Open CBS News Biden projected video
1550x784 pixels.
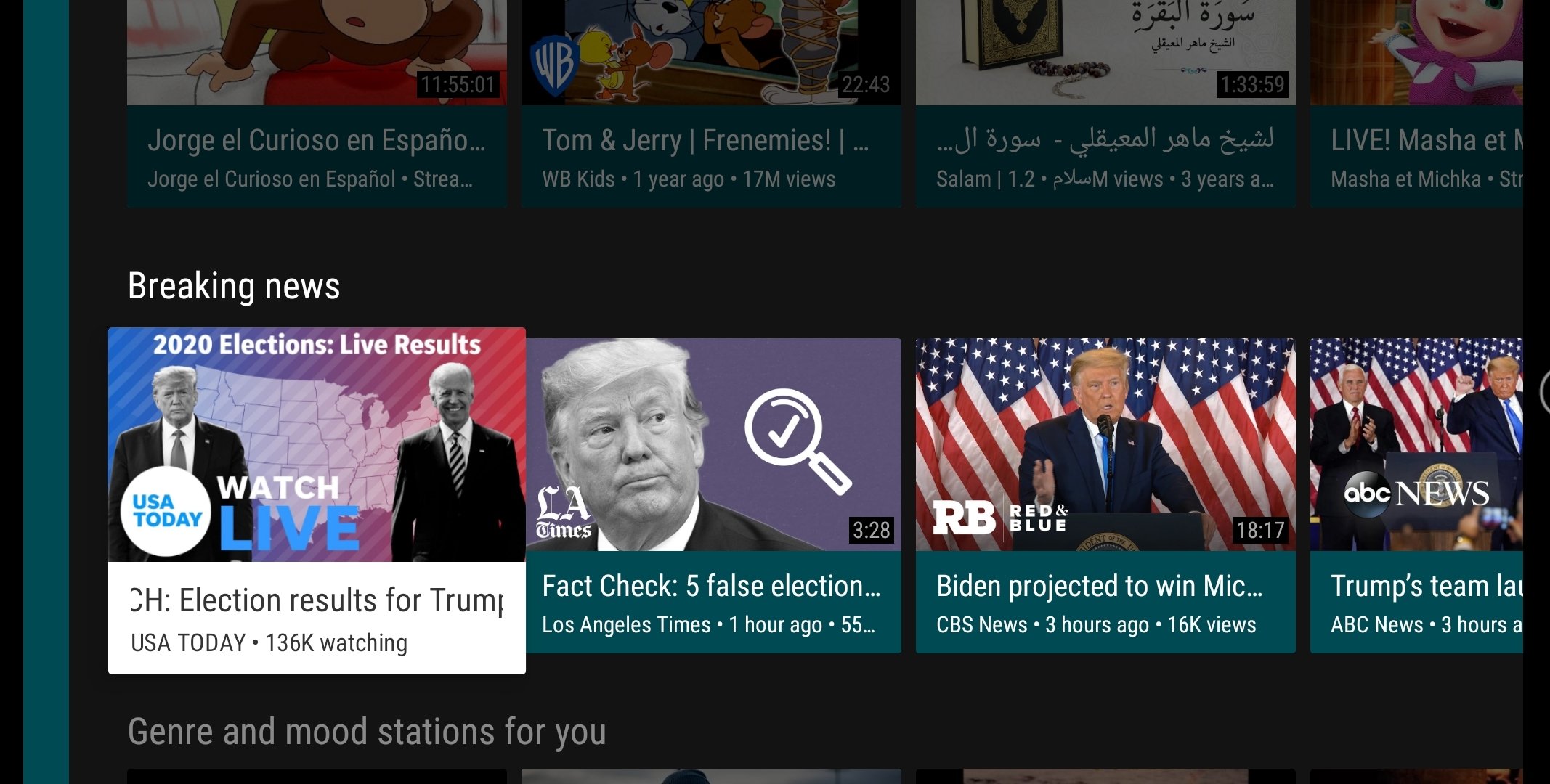[1105, 494]
